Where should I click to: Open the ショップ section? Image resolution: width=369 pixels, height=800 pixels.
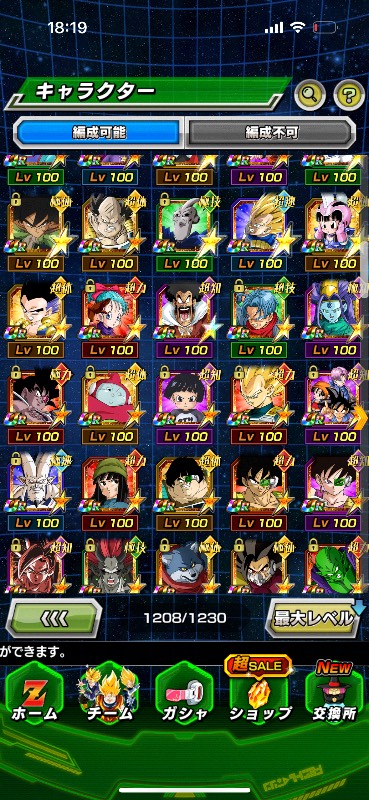coord(259,694)
